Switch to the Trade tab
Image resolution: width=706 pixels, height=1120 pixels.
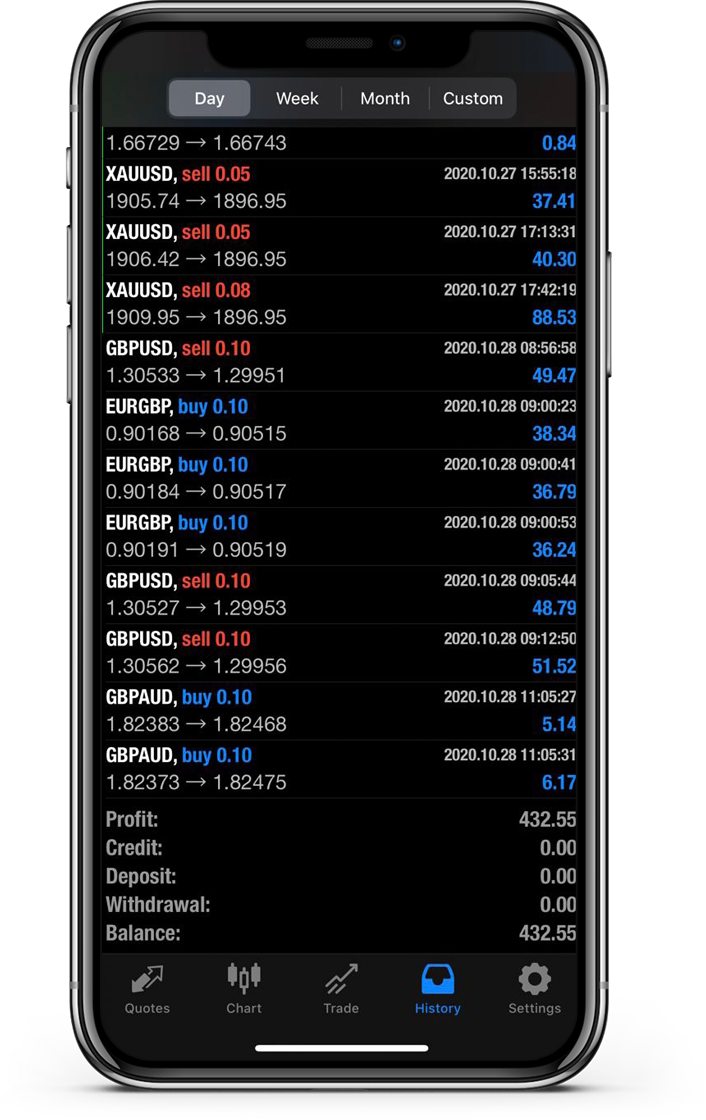pos(341,988)
